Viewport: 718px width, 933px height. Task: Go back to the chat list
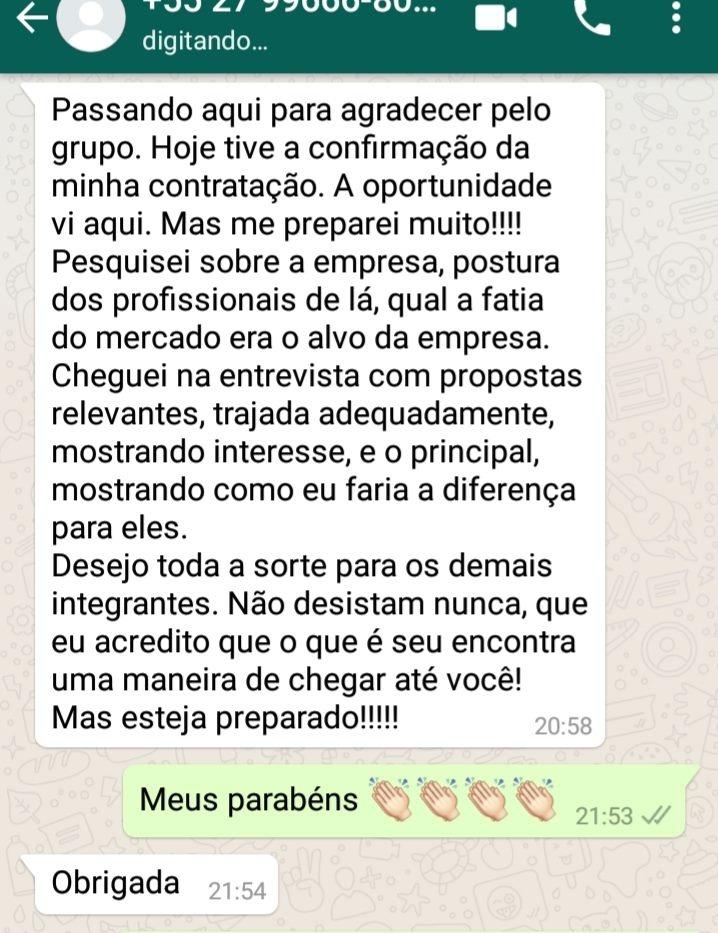click(x=32, y=17)
